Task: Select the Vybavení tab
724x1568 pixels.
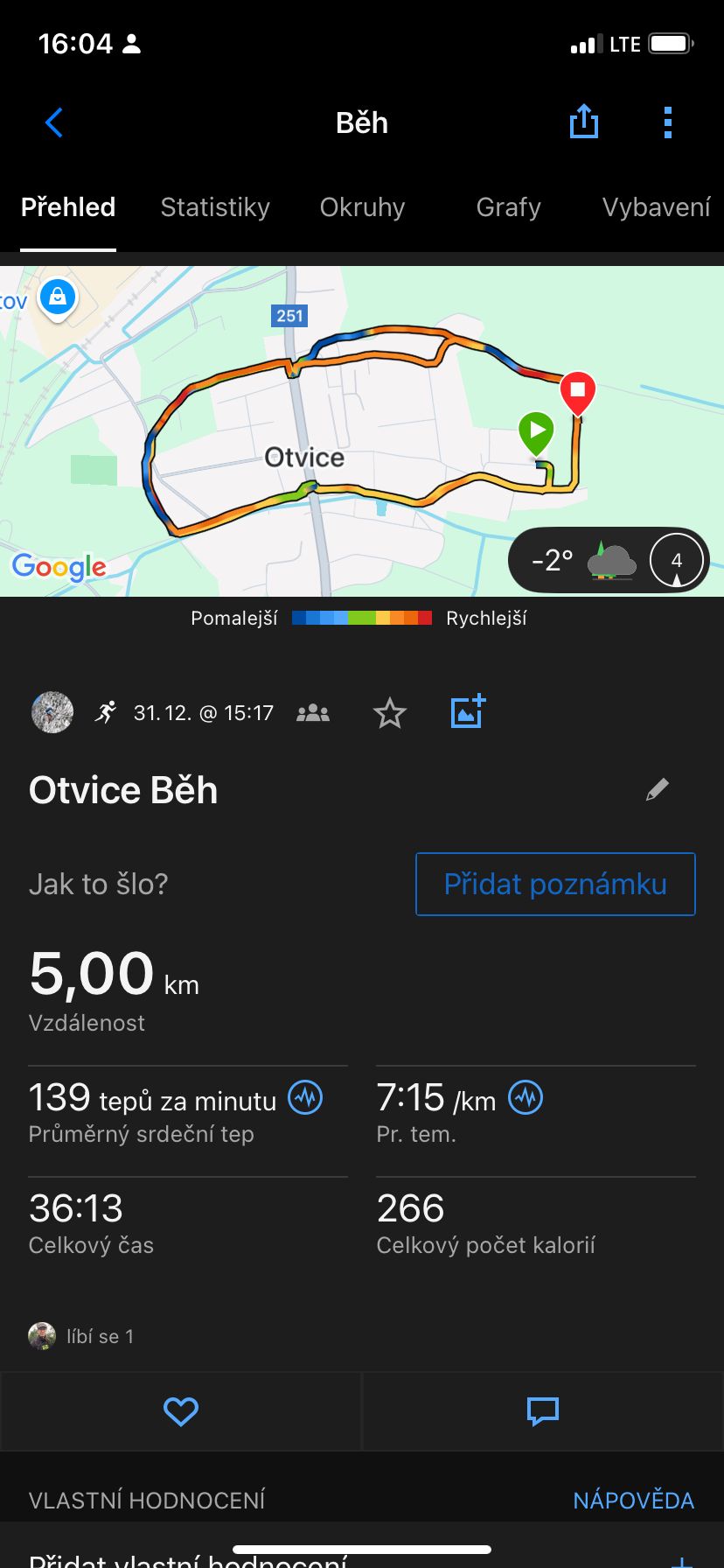Action: pos(656,207)
